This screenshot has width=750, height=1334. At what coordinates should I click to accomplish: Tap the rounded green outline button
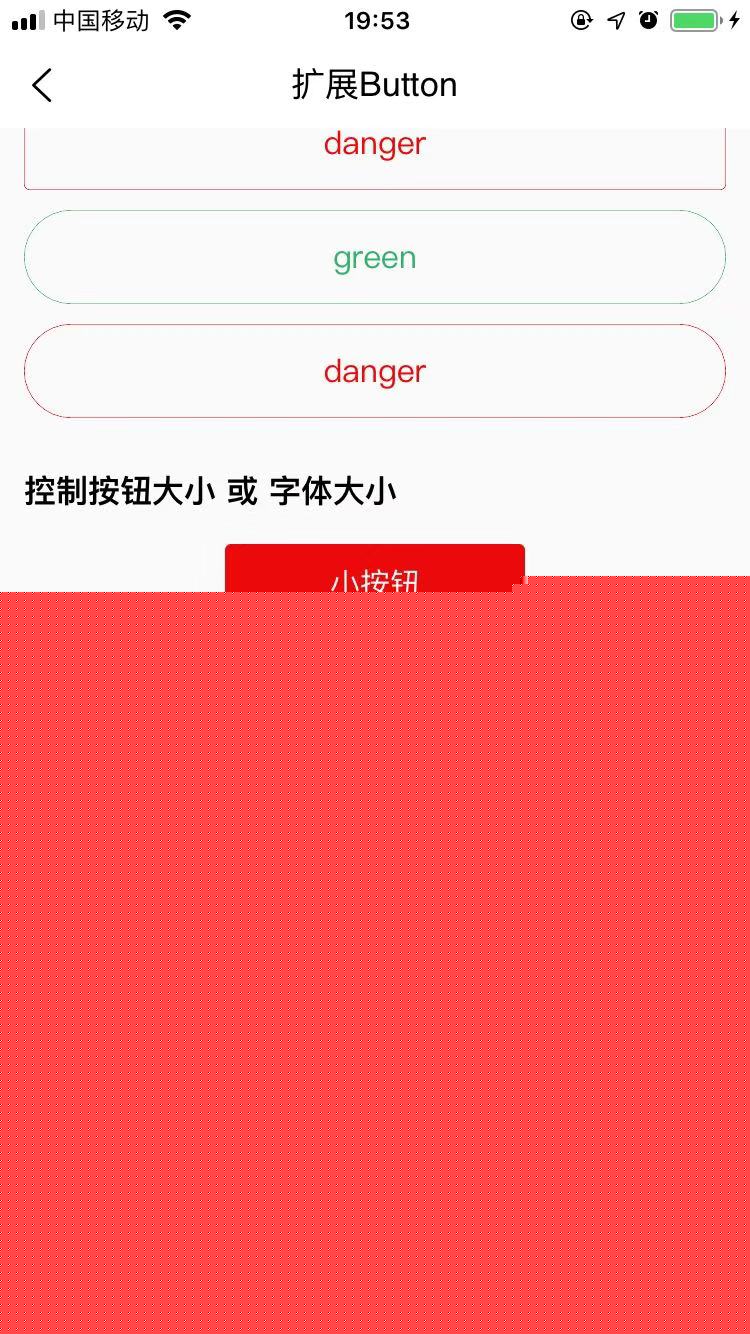(x=375, y=257)
